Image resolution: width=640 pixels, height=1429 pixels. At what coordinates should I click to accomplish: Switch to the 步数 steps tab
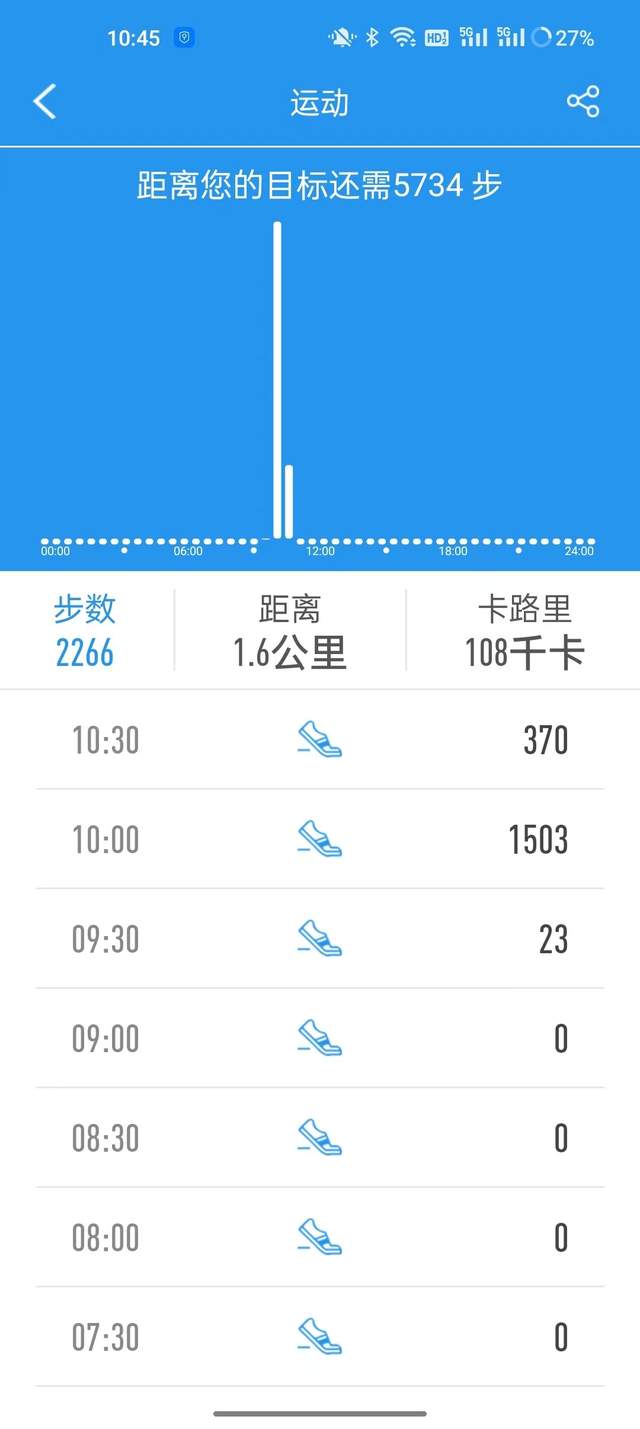point(86,630)
